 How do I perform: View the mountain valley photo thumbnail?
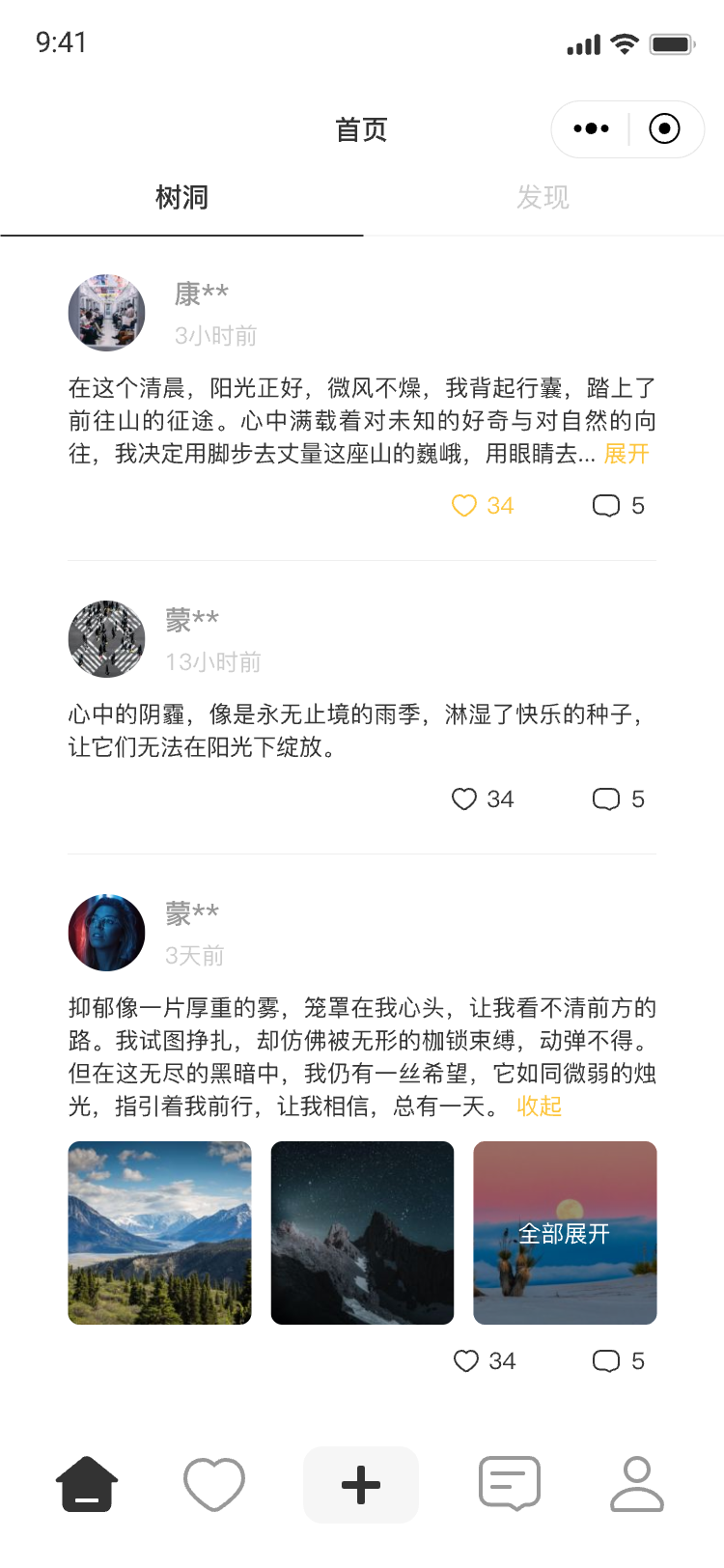click(159, 1232)
